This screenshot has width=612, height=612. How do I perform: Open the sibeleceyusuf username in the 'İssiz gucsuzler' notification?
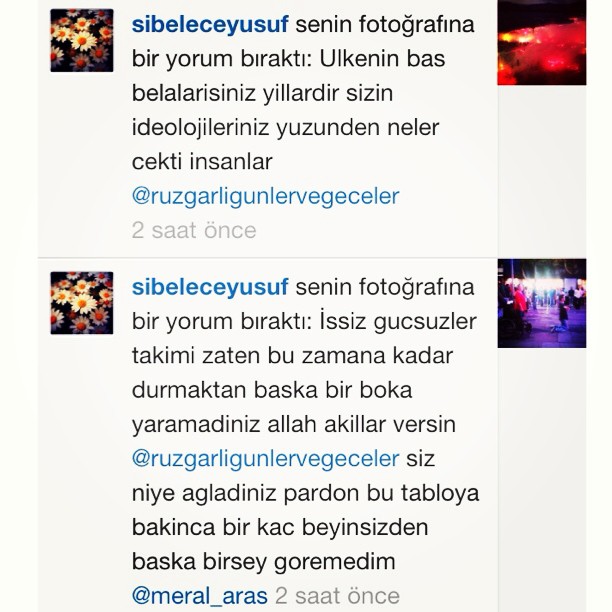coord(210,288)
